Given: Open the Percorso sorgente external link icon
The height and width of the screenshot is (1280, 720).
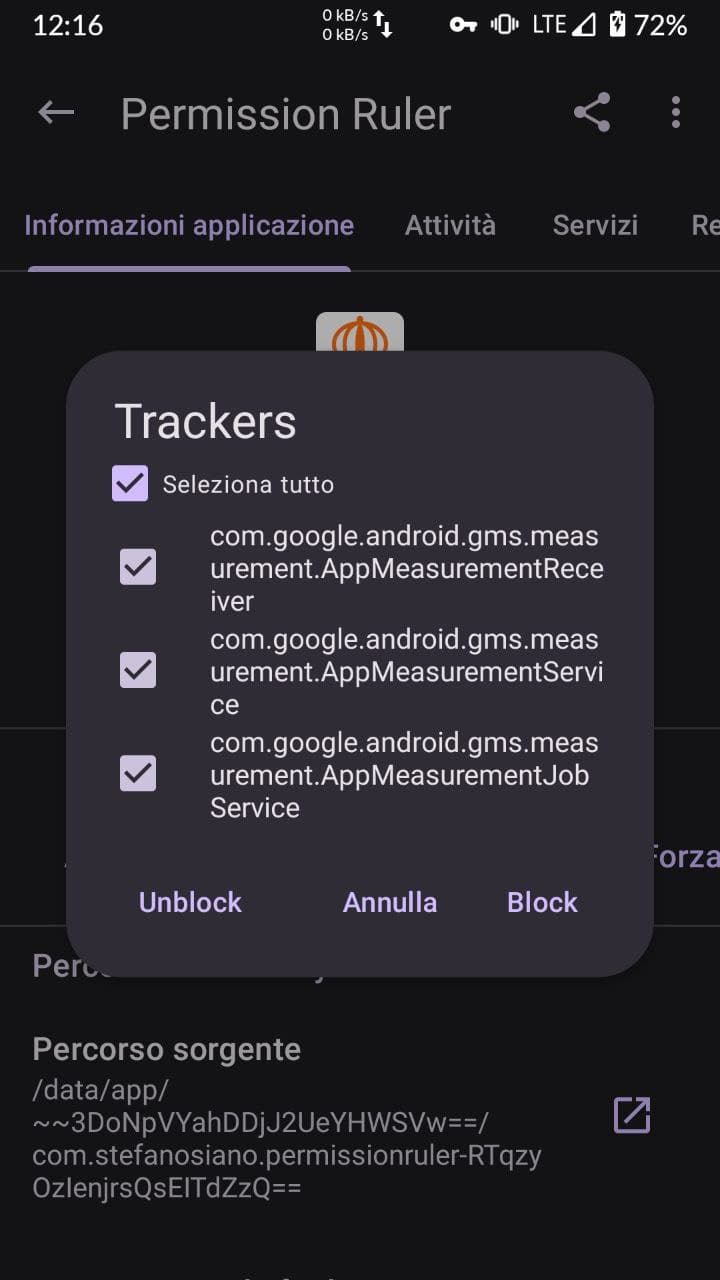Looking at the screenshot, I should [x=631, y=1115].
